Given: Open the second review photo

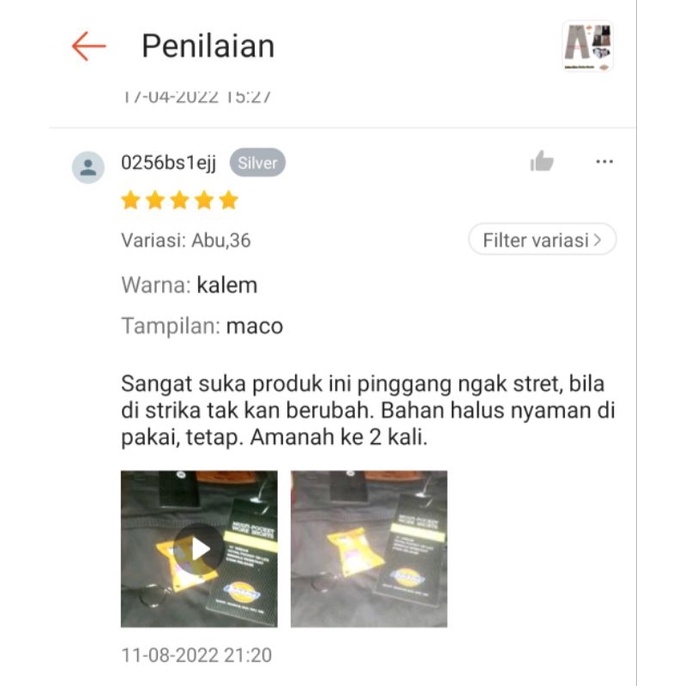Looking at the screenshot, I should pyautogui.click(x=369, y=549).
